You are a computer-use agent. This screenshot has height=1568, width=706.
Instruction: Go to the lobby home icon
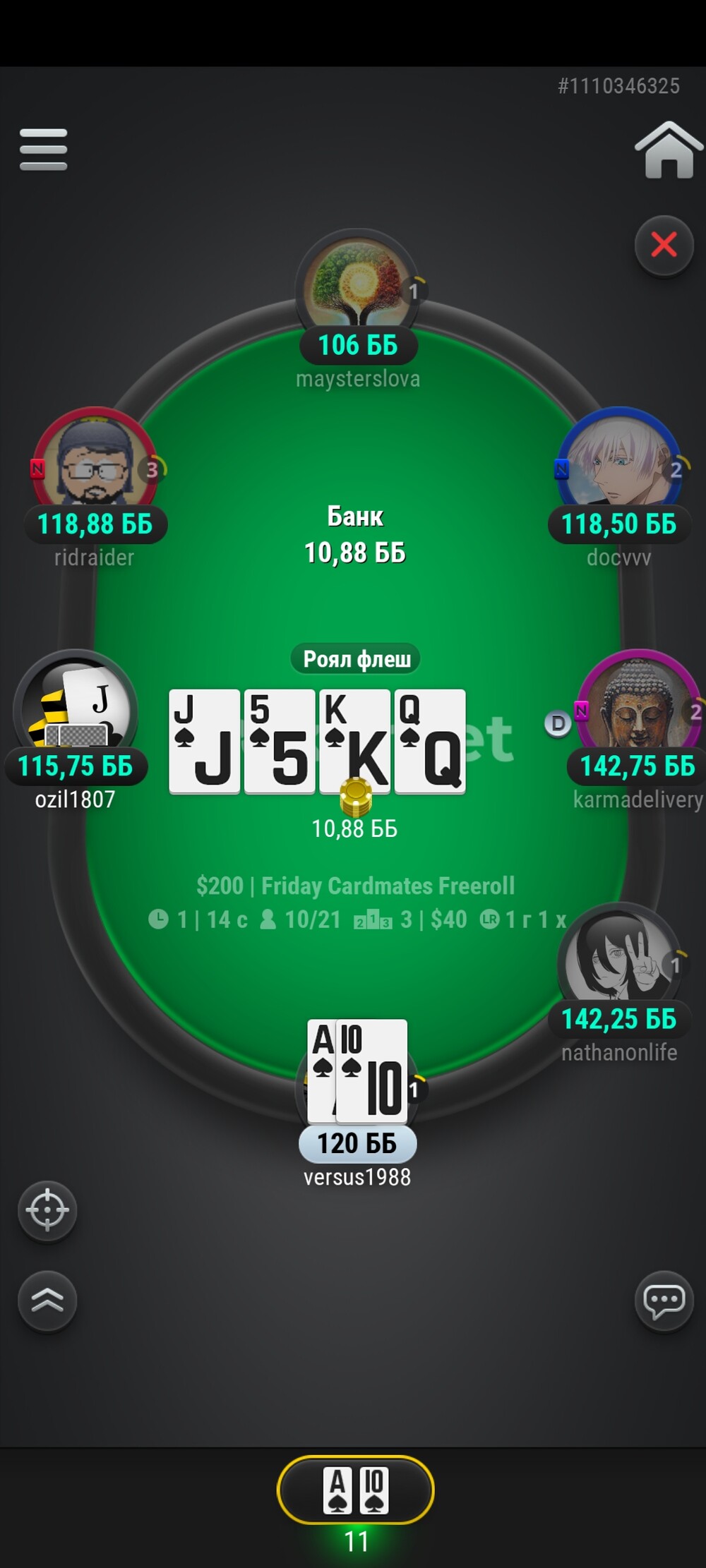(x=667, y=150)
